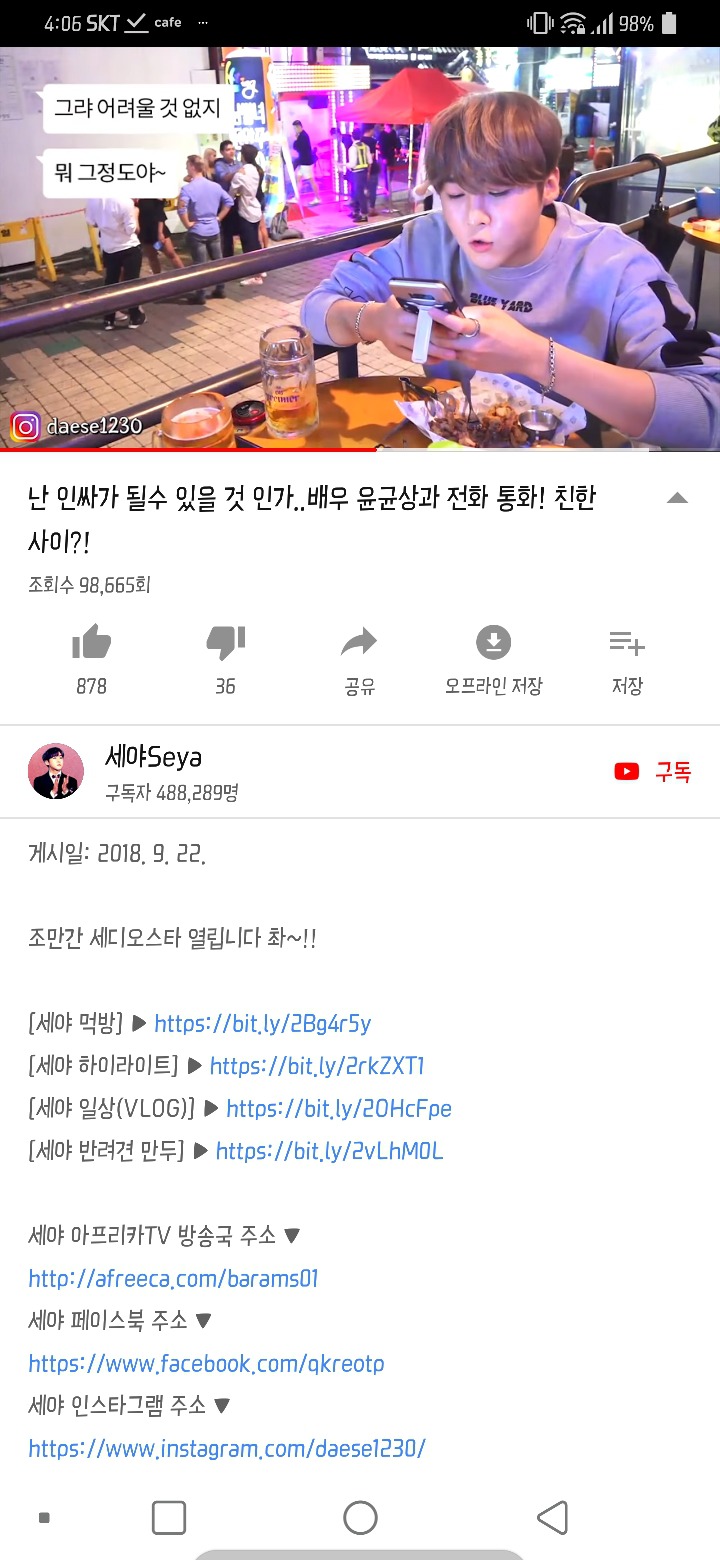Open the 세야 하이라이트 bit.ly link
Image resolution: width=720 pixels, height=1560 pixels.
(x=317, y=1066)
